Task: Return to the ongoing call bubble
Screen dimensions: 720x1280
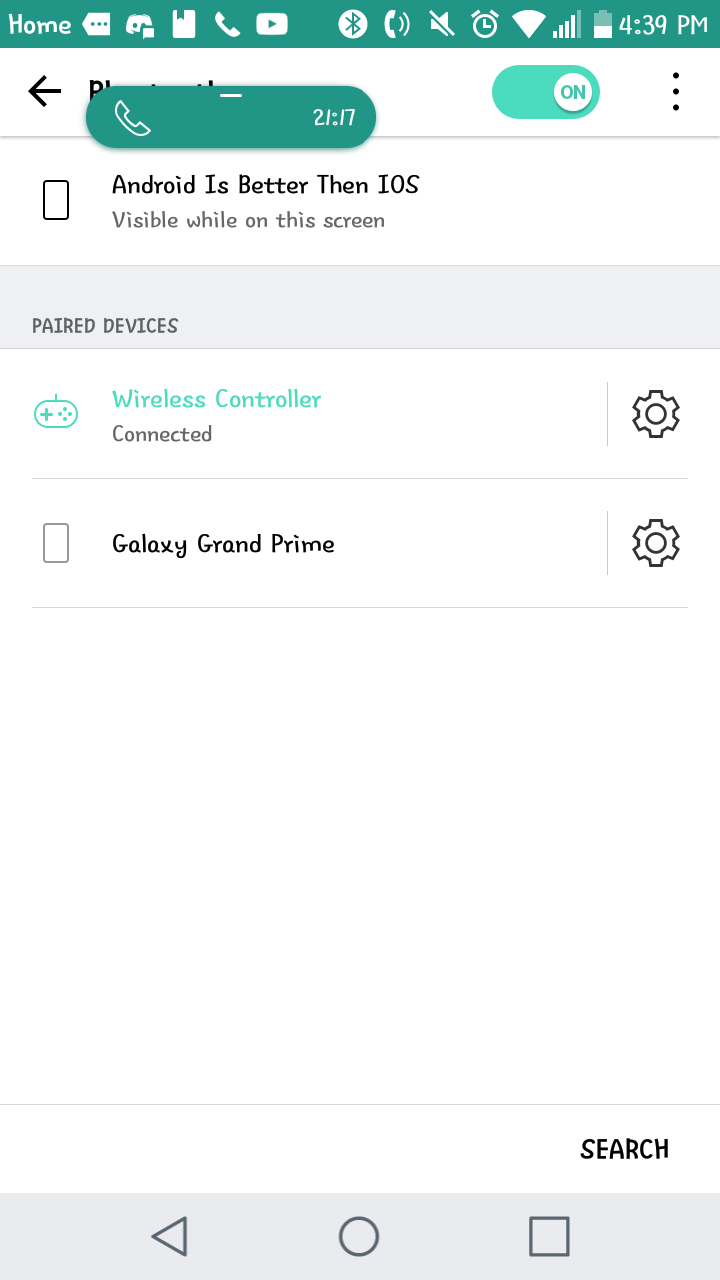Action: [x=230, y=118]
